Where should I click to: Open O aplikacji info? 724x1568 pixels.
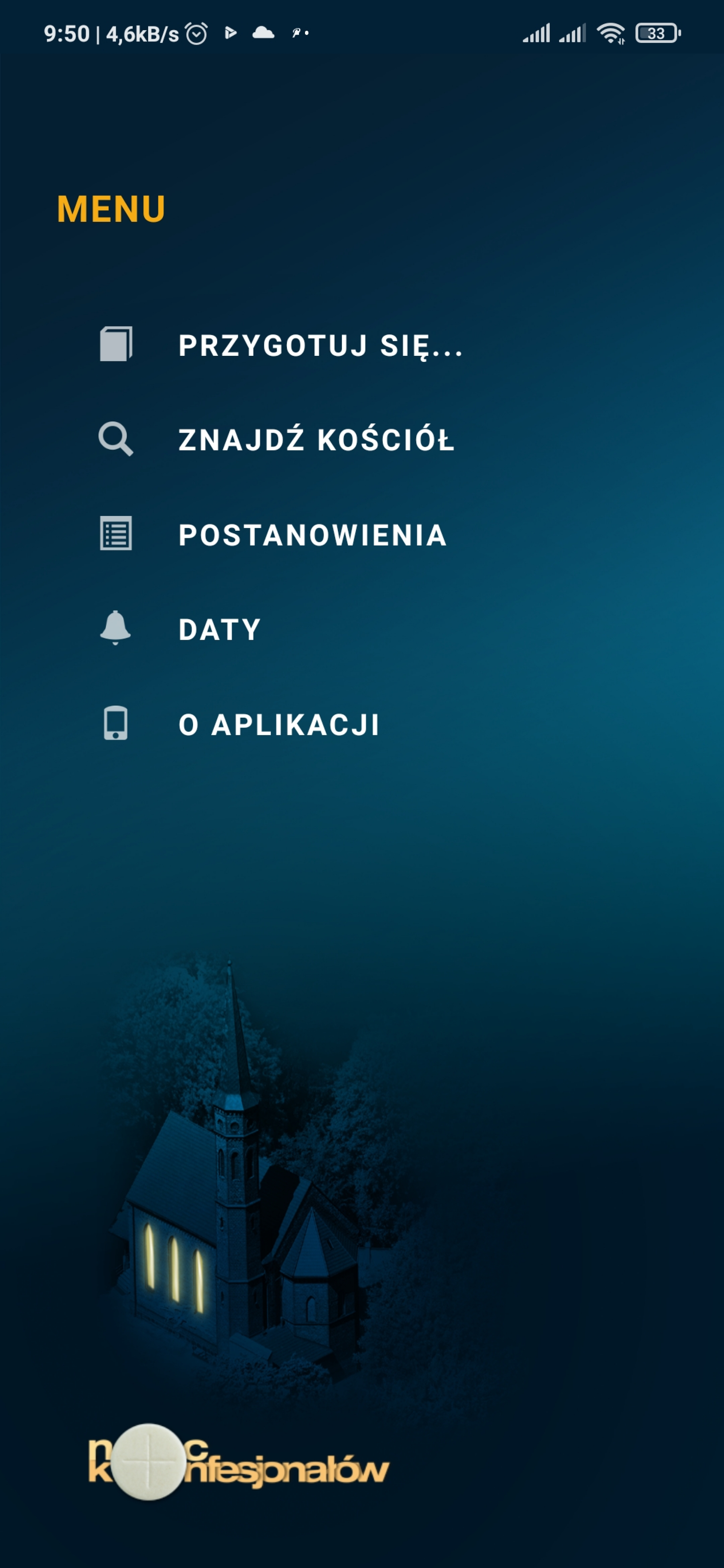[x=239, y=724]
